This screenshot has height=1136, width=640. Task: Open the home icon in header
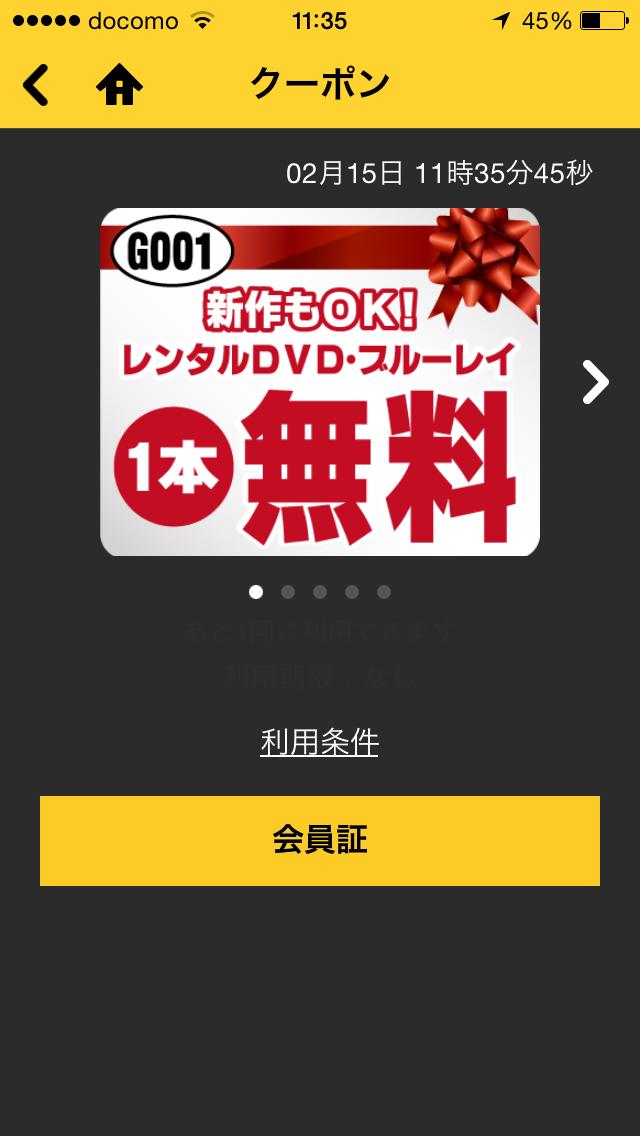click(x=120, y=85)
